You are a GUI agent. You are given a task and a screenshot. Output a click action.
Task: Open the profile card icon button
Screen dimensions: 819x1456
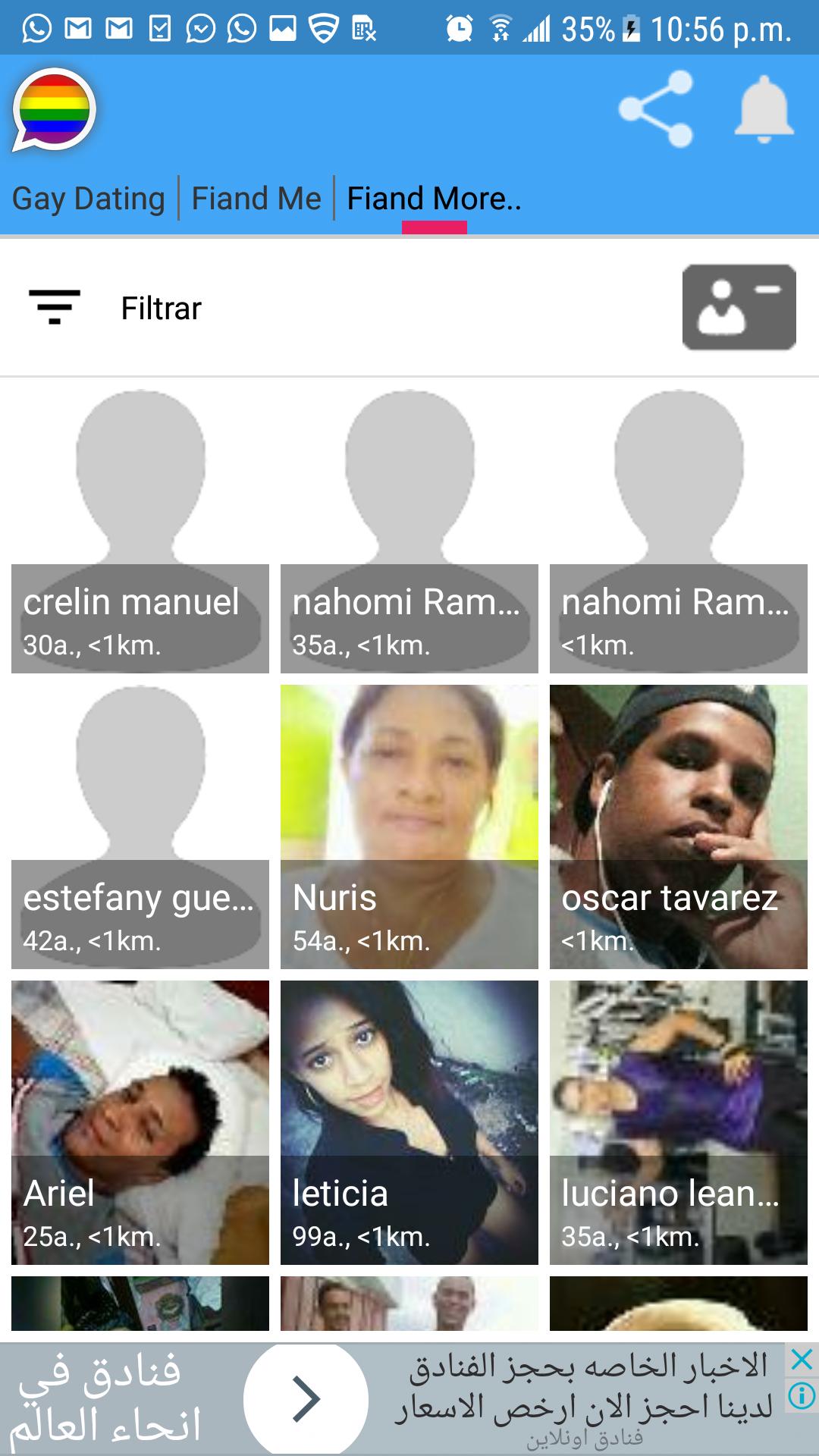pos(739,307)
